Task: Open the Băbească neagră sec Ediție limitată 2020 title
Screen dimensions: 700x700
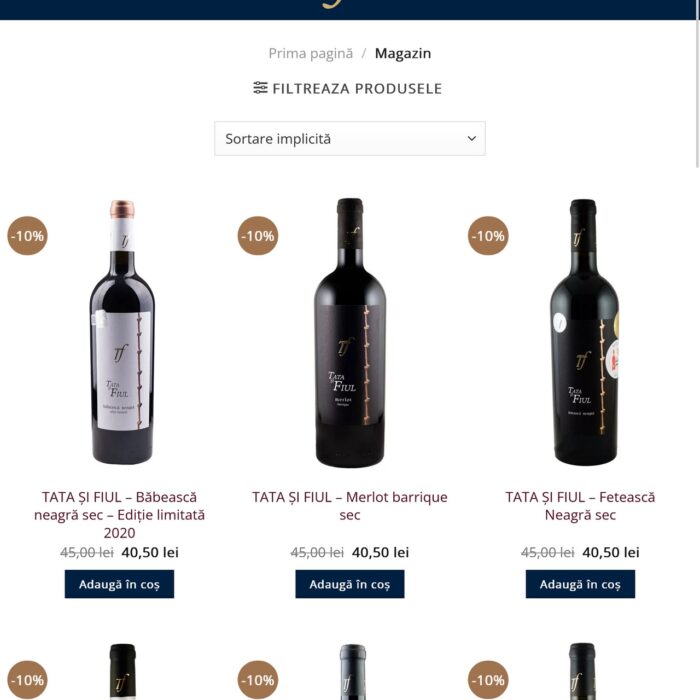Action: (120, 515)
